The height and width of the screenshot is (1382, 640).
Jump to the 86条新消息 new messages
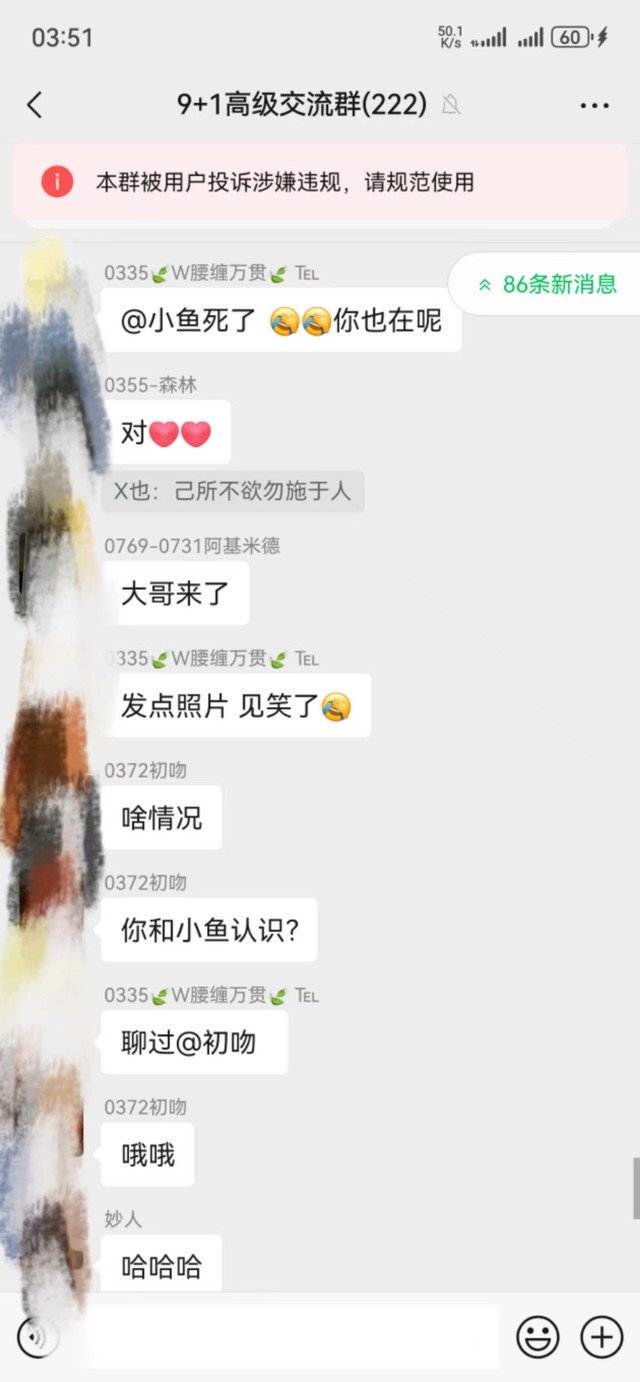coord(548,285)
